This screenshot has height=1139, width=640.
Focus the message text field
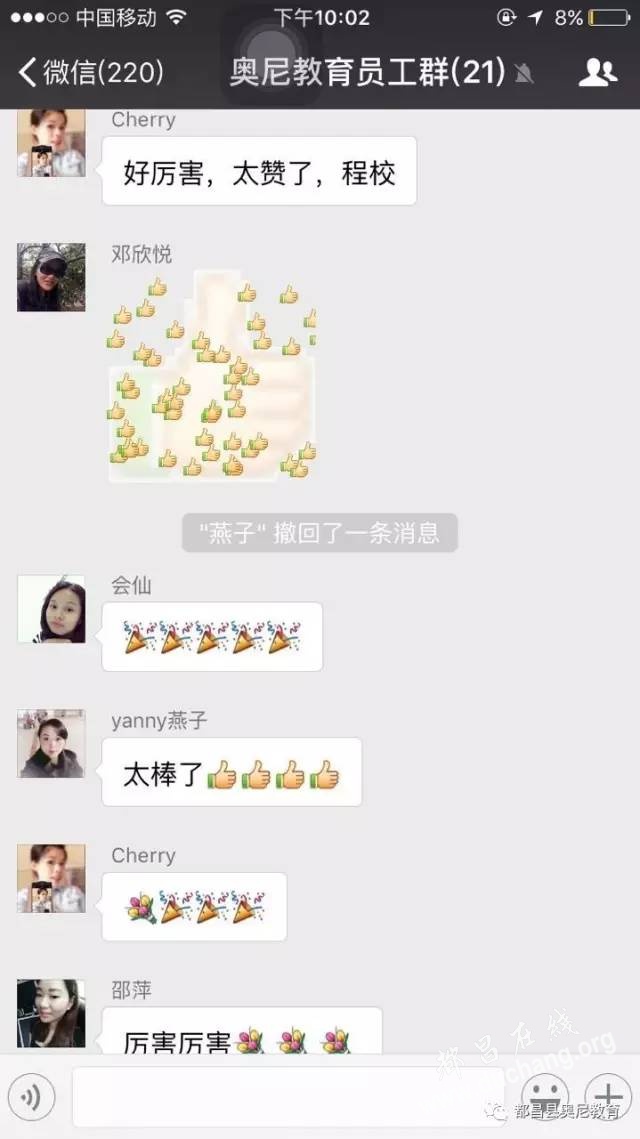point(288,1098)
